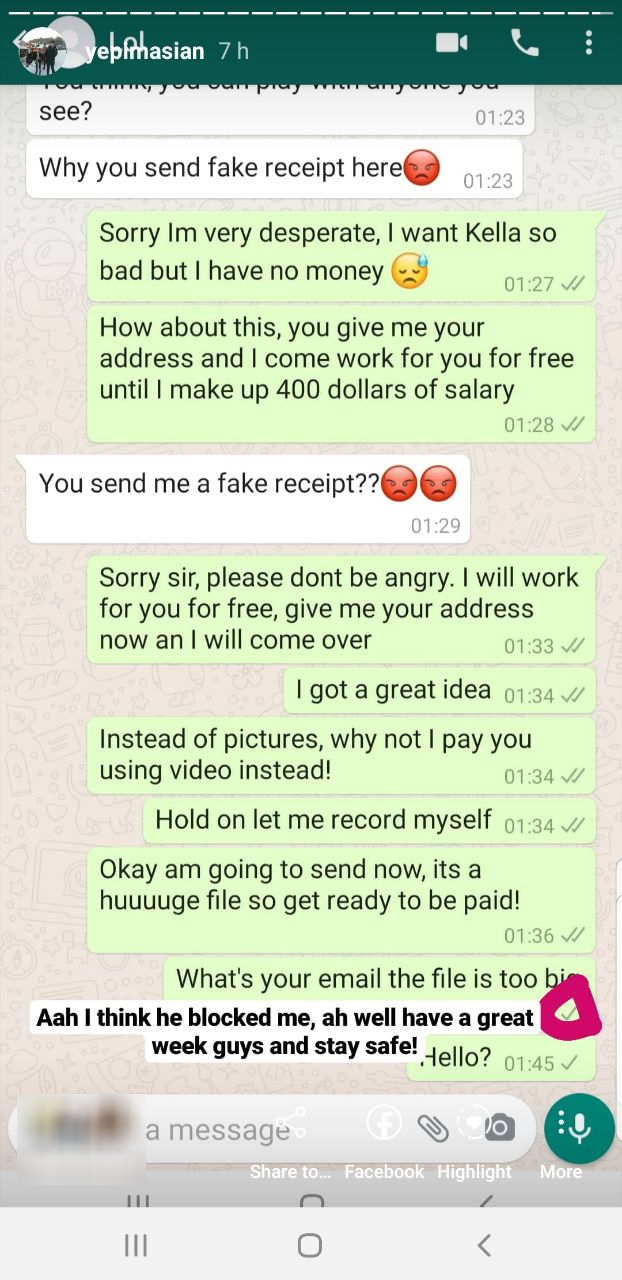Share this story to Facebook

coord(384,1142)
